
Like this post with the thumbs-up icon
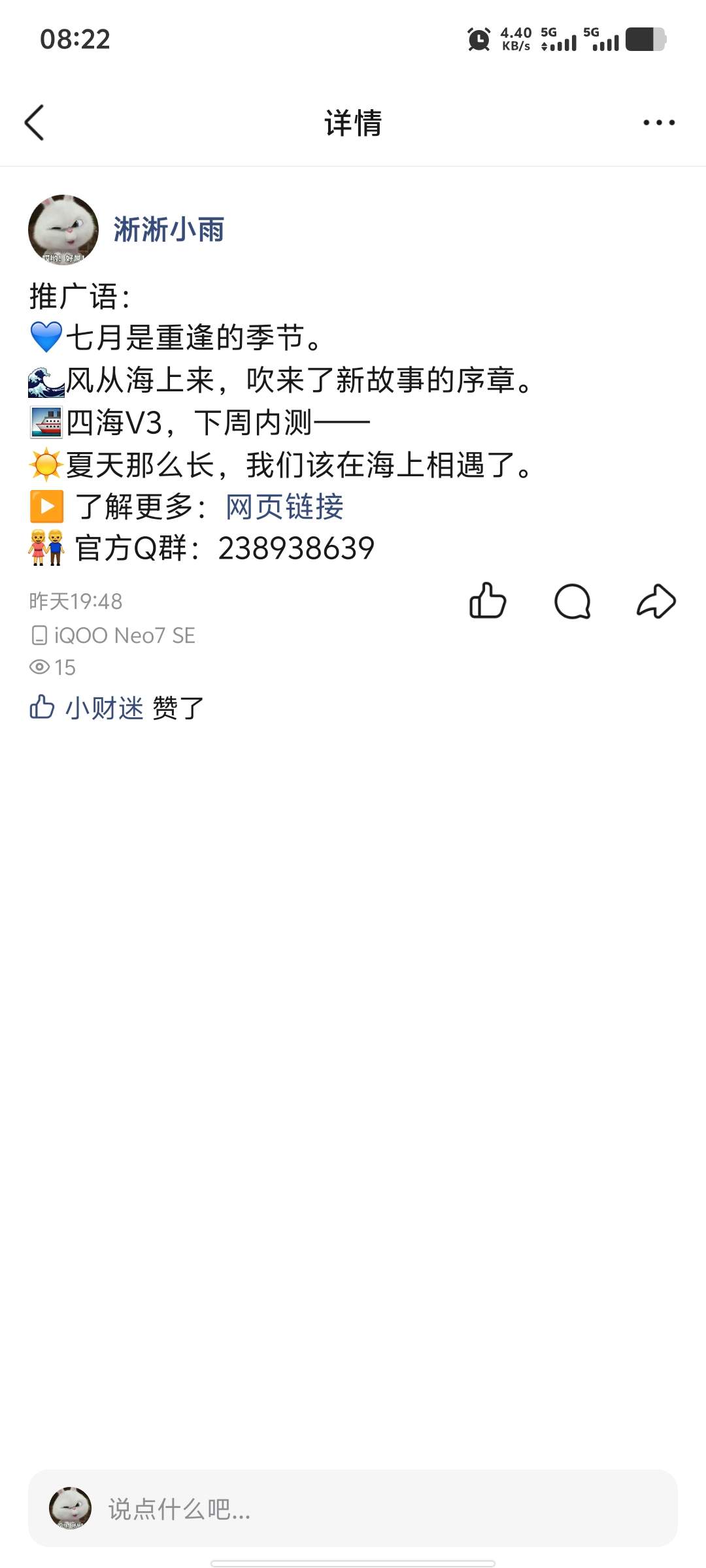(x=488, y=600)
